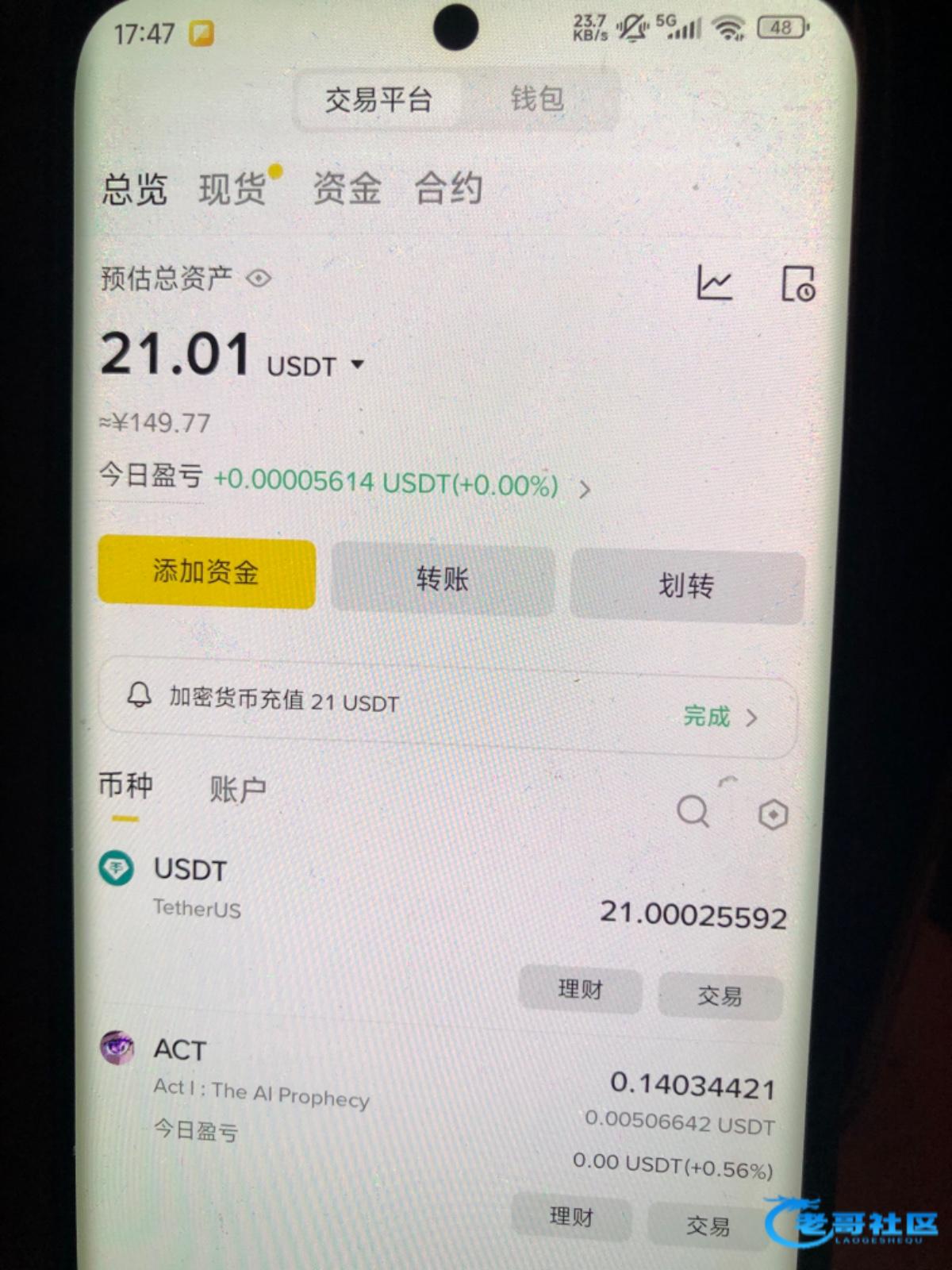Image resolution: width=952 pixels, height=1270 pixels.
Task: Hide balance with the eye icon
Action: 259,279
